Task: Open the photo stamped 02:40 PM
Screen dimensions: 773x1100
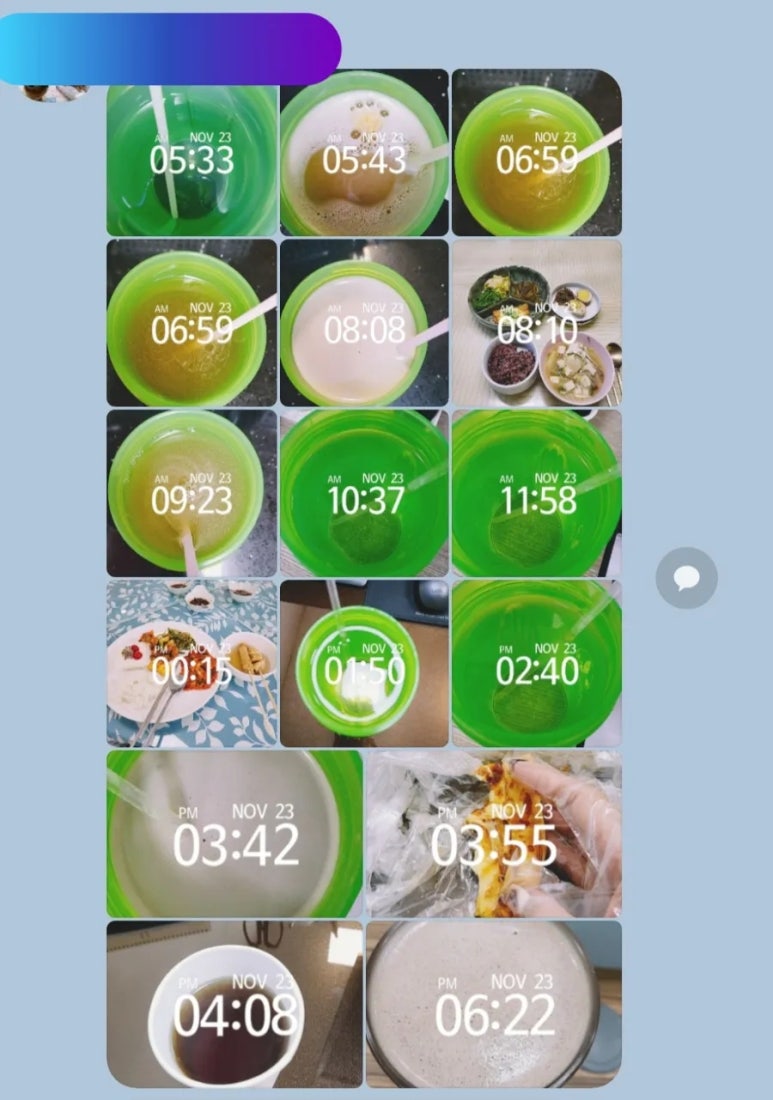Action: [537, 664]
